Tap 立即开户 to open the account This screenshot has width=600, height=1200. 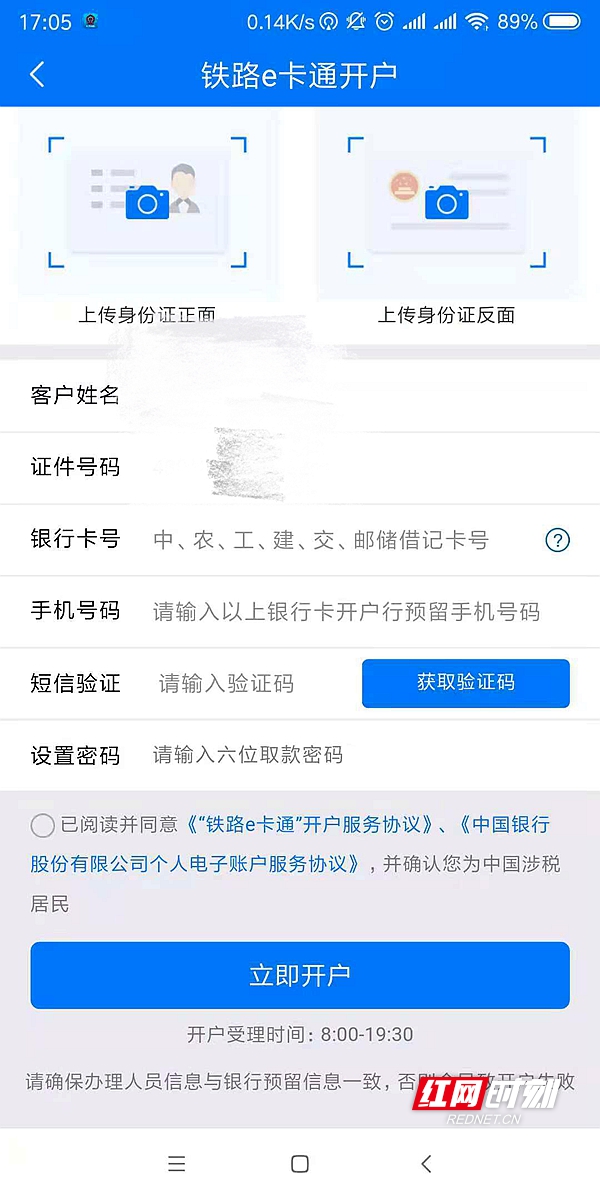click(300, 975)
